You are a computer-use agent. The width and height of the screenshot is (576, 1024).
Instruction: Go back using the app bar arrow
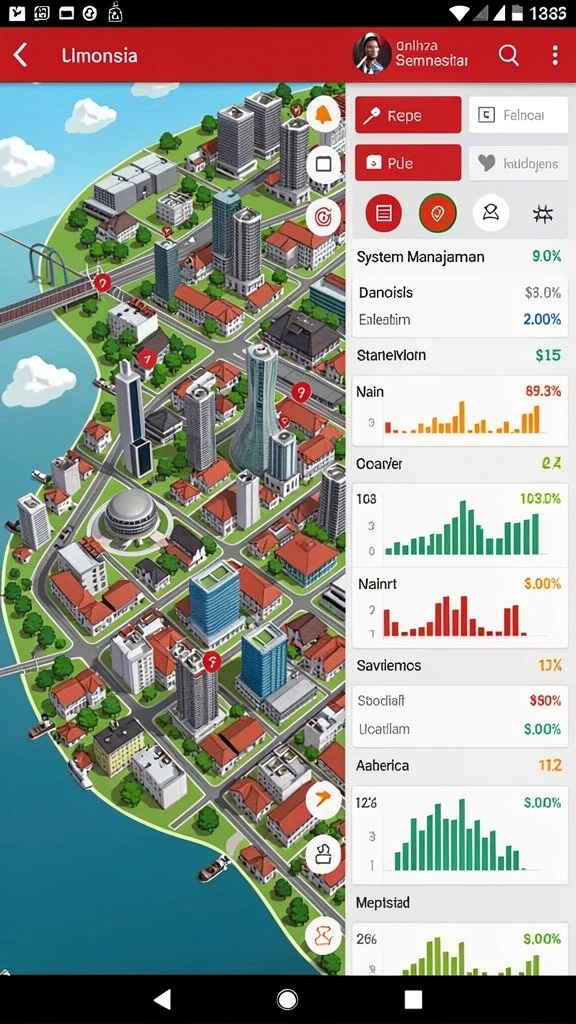(x=21, y=56)
